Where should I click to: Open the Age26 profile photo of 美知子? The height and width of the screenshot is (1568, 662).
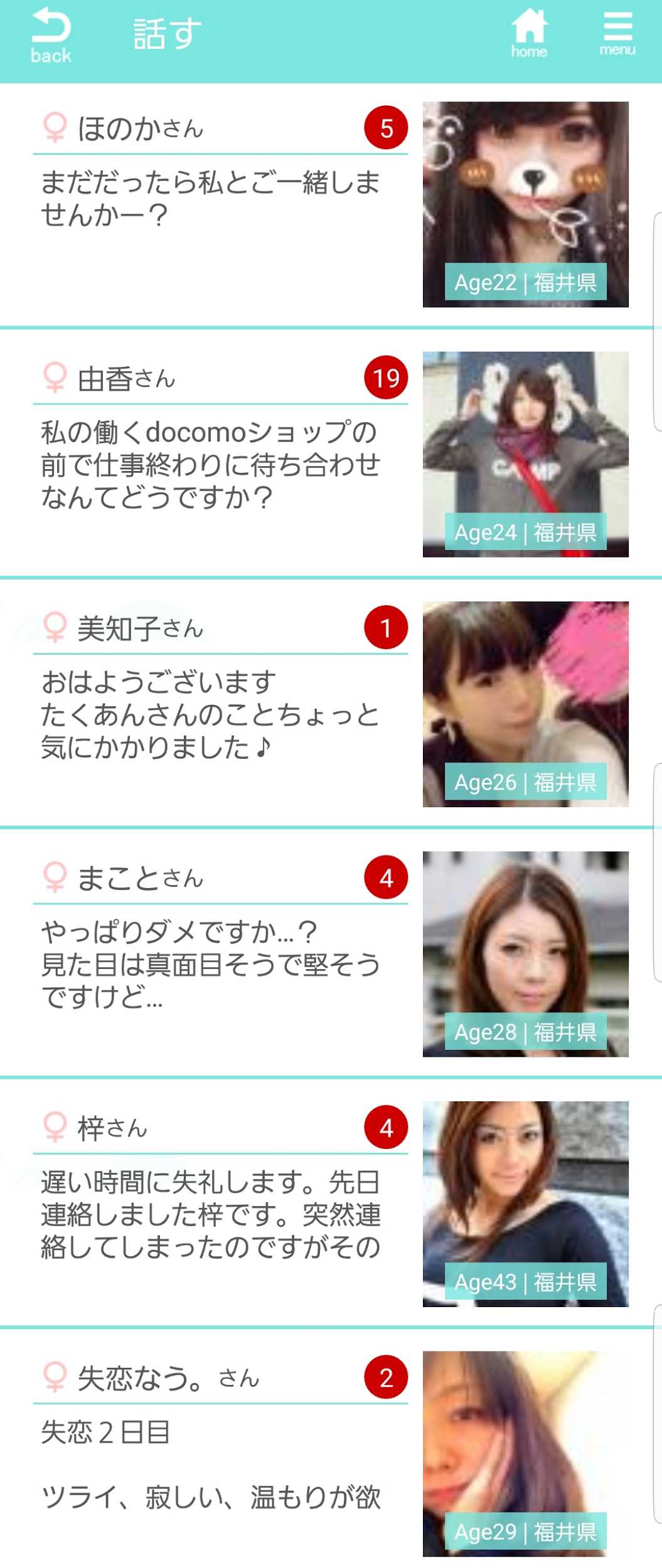[525, 704]
